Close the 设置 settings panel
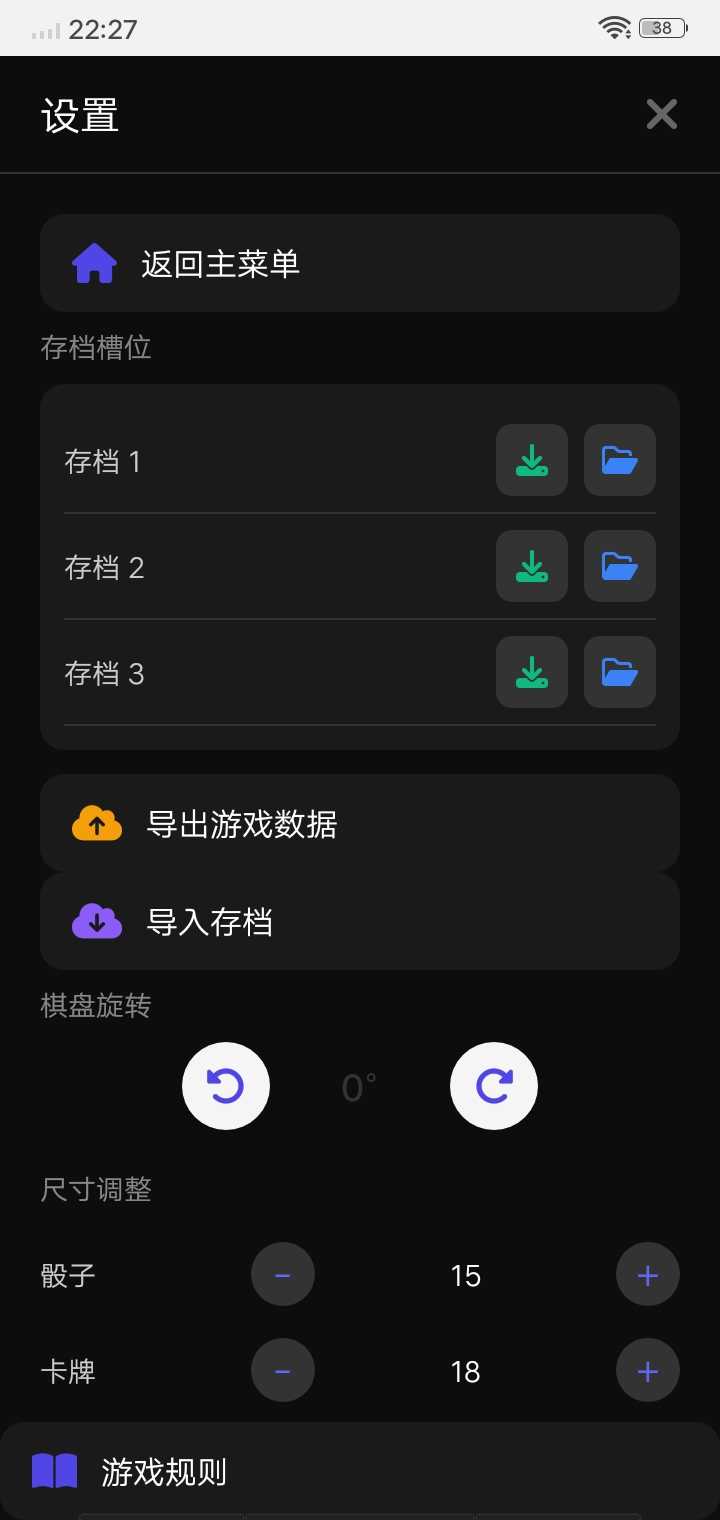The width and height of the screenshot is (720, 1520). click(661, 115)
